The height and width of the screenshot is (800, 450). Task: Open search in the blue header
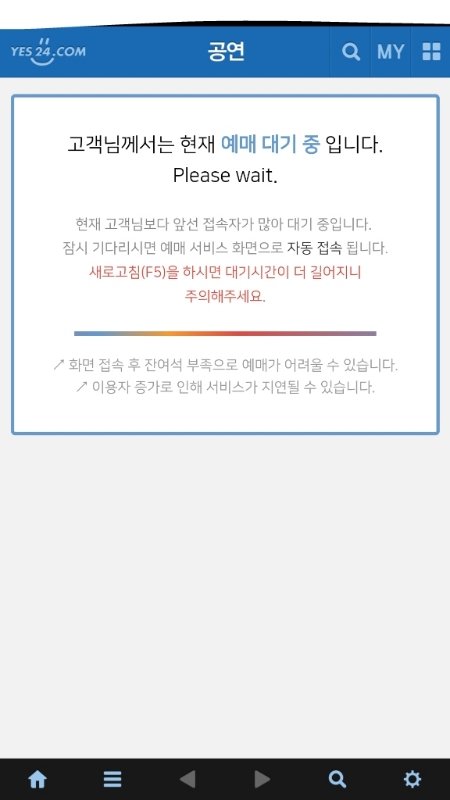click(351, 52)
